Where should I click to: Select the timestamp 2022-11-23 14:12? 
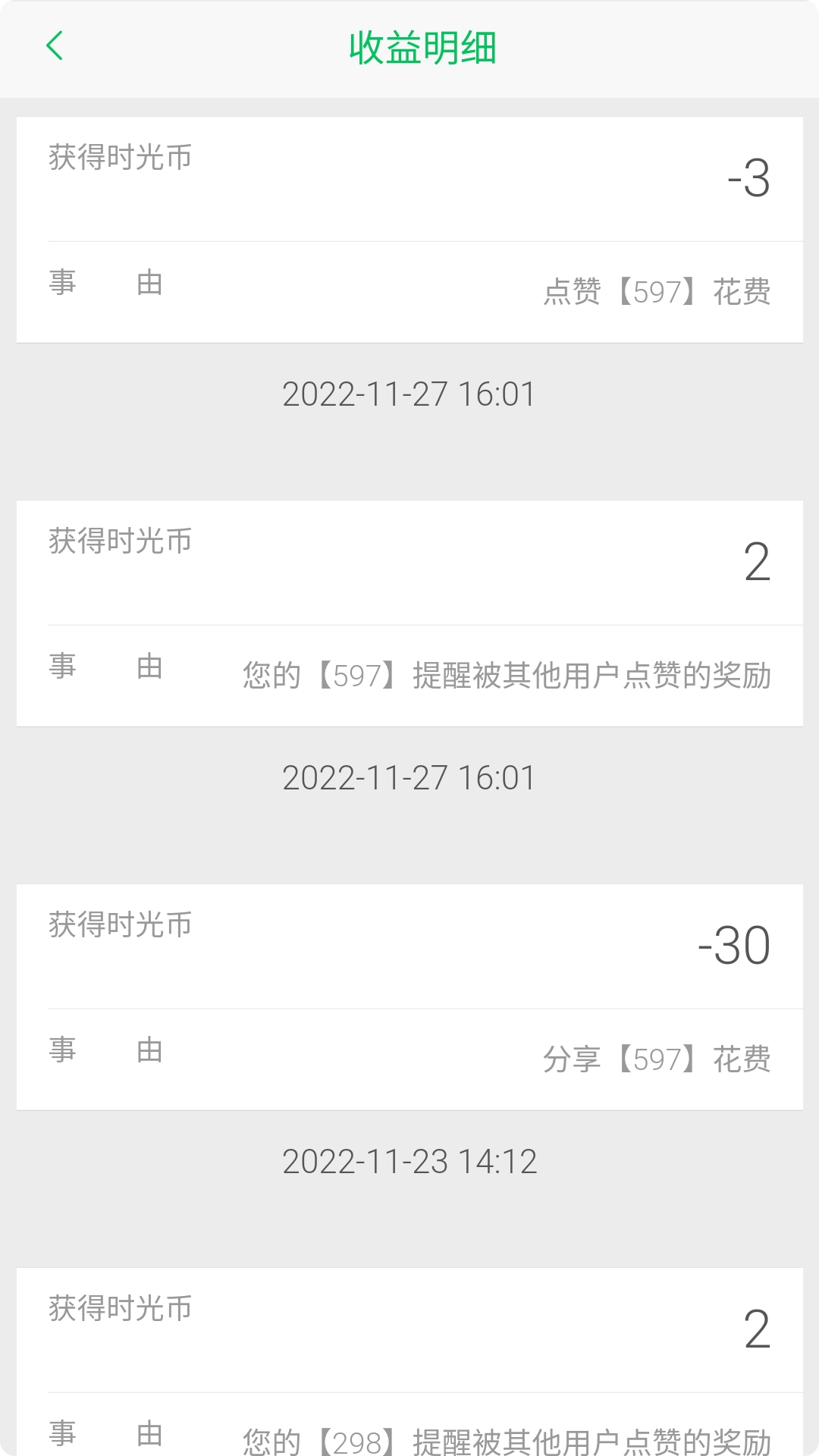409,1160
